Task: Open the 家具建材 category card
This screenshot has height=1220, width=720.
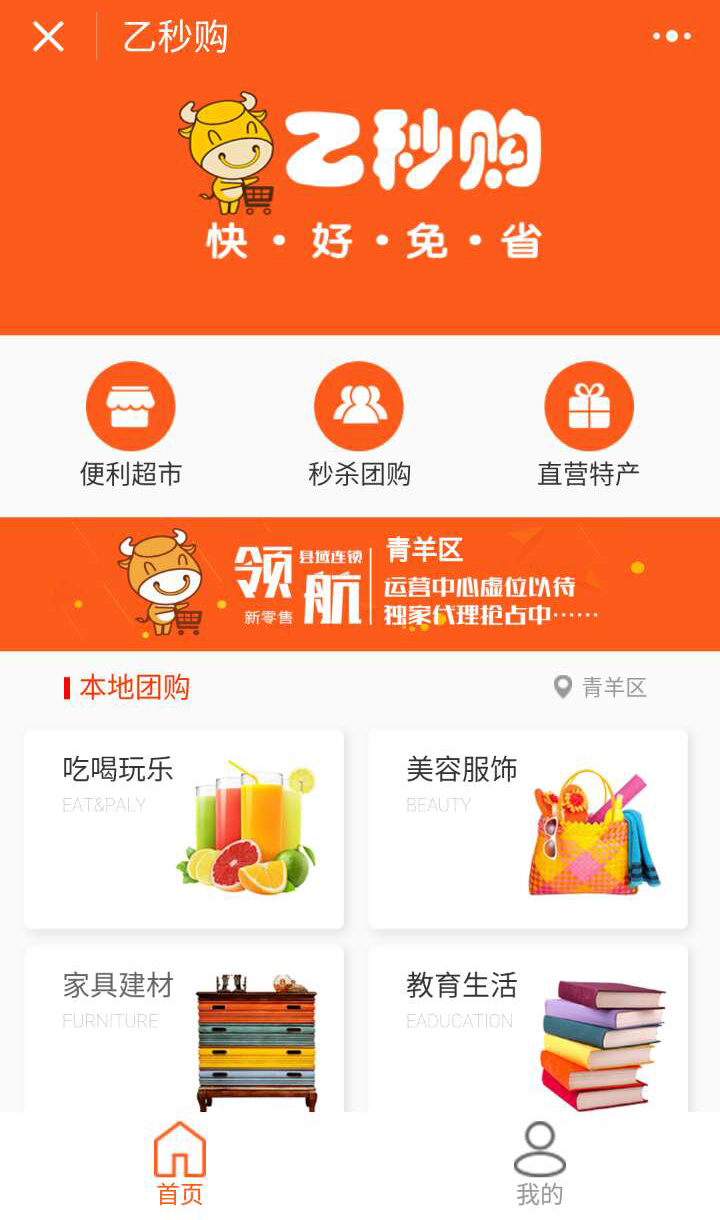Action: click(184, 1030)
